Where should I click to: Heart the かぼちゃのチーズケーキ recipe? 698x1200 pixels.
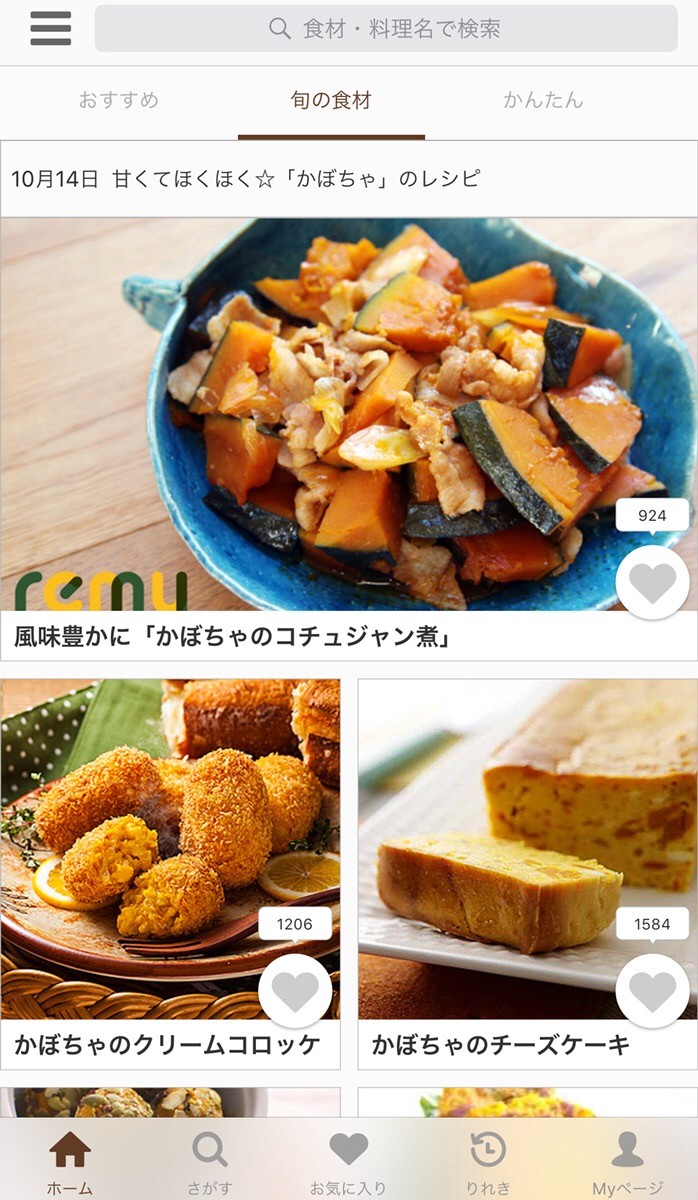pyautogui.click(x=652, y=990)
